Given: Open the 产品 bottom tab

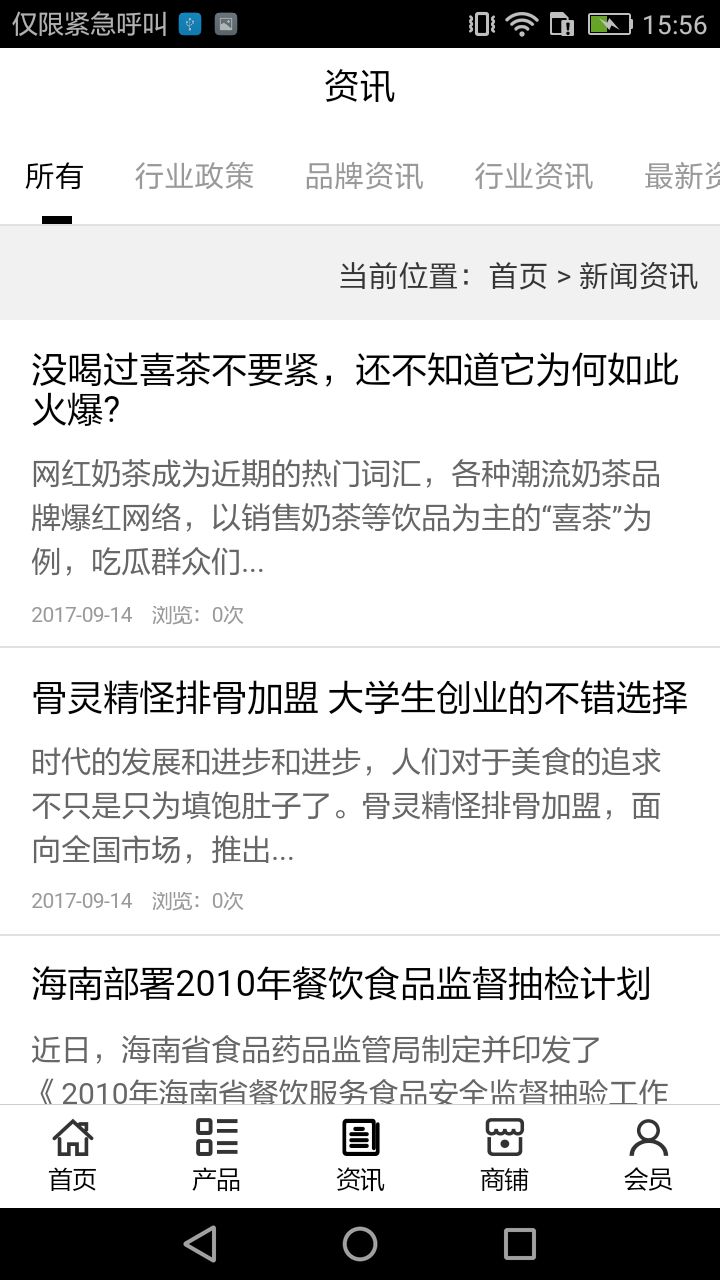Looking at the screenshot, I should [x=216, y=1156].
